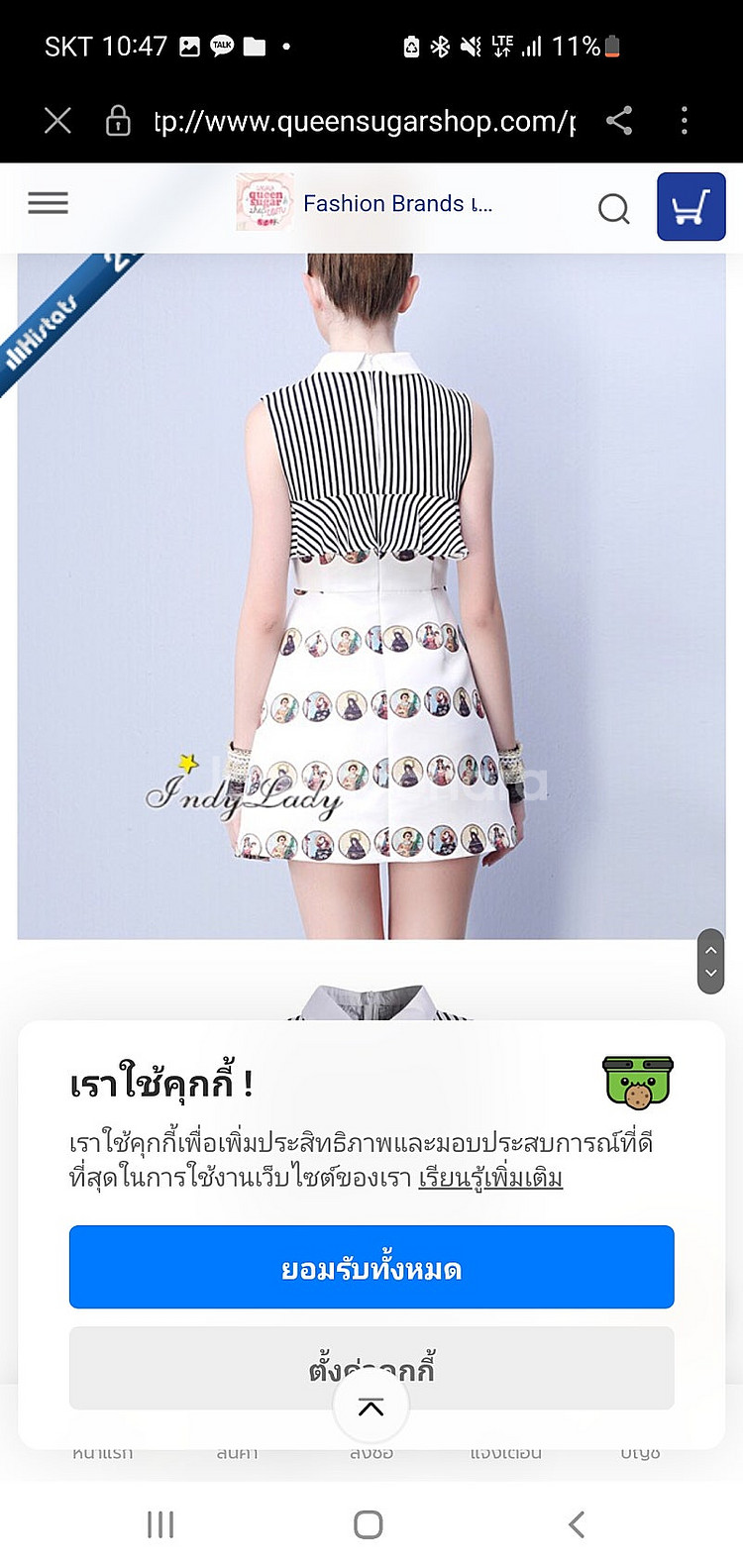Open the browser overflow menu
This screenshot has height=1568, width=743.
click(x=684, y=121)
